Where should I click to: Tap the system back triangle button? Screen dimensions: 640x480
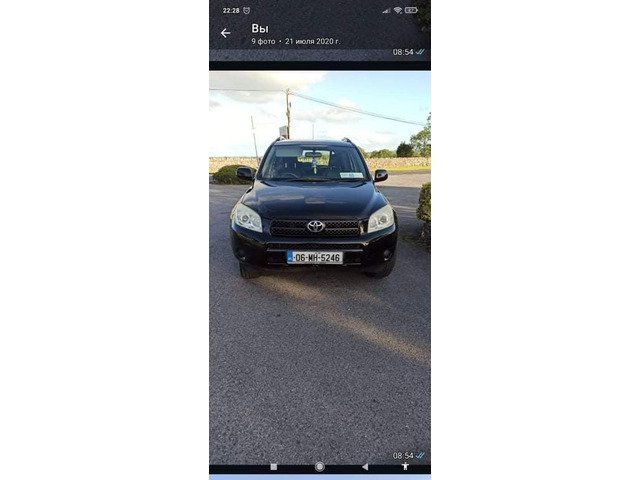tap(364, 466)
